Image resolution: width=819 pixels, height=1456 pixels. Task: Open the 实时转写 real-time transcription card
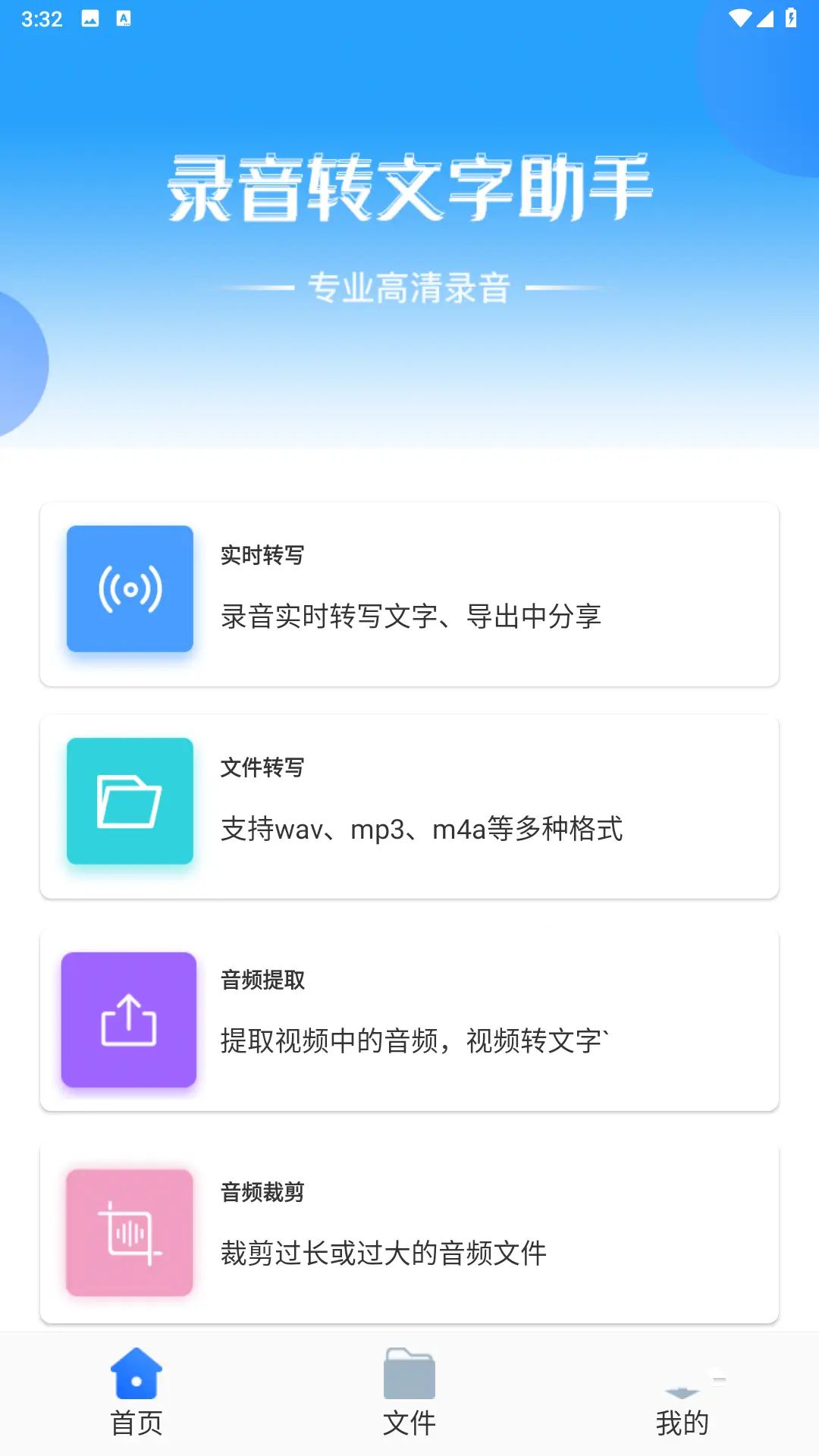409,594
